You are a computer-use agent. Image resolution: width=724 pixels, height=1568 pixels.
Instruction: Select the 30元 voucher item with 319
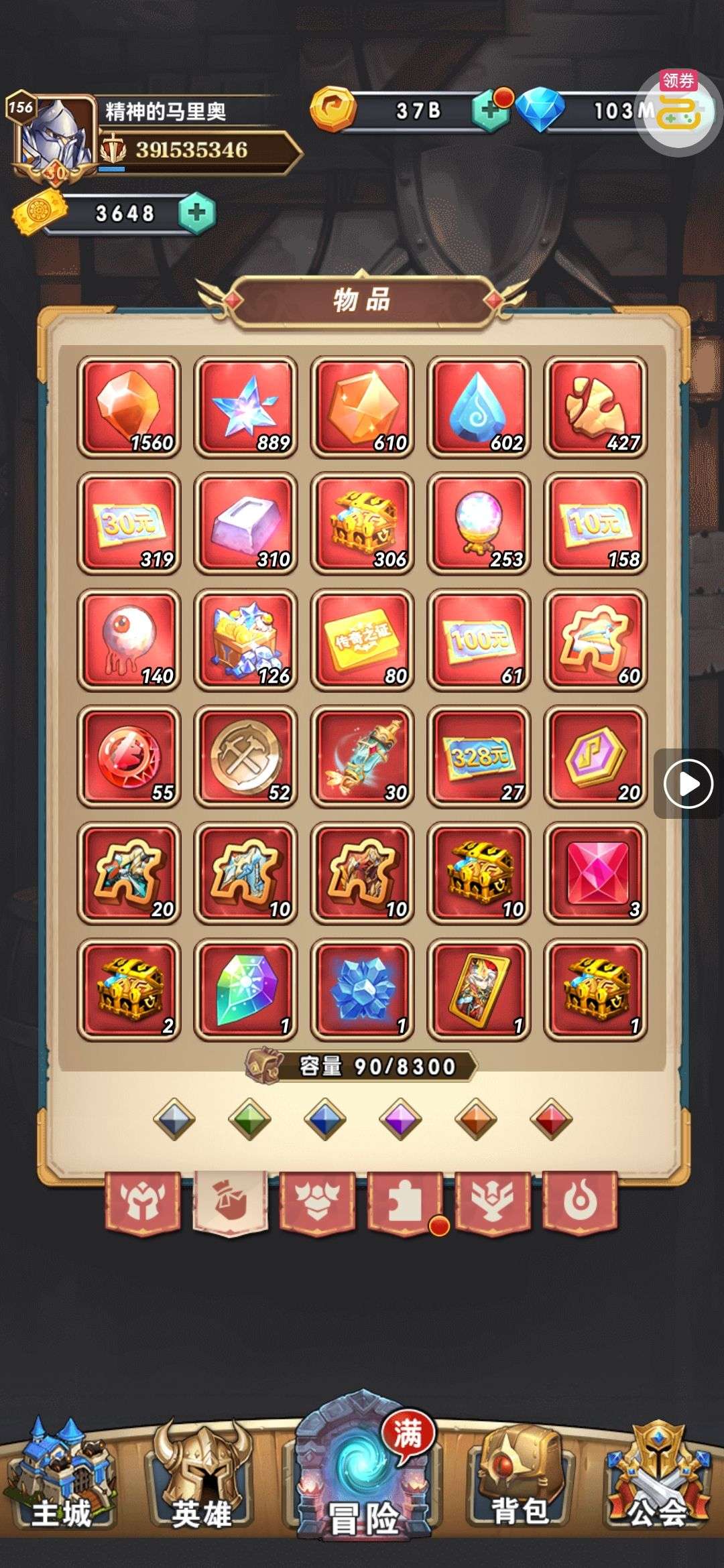point(129,523)
